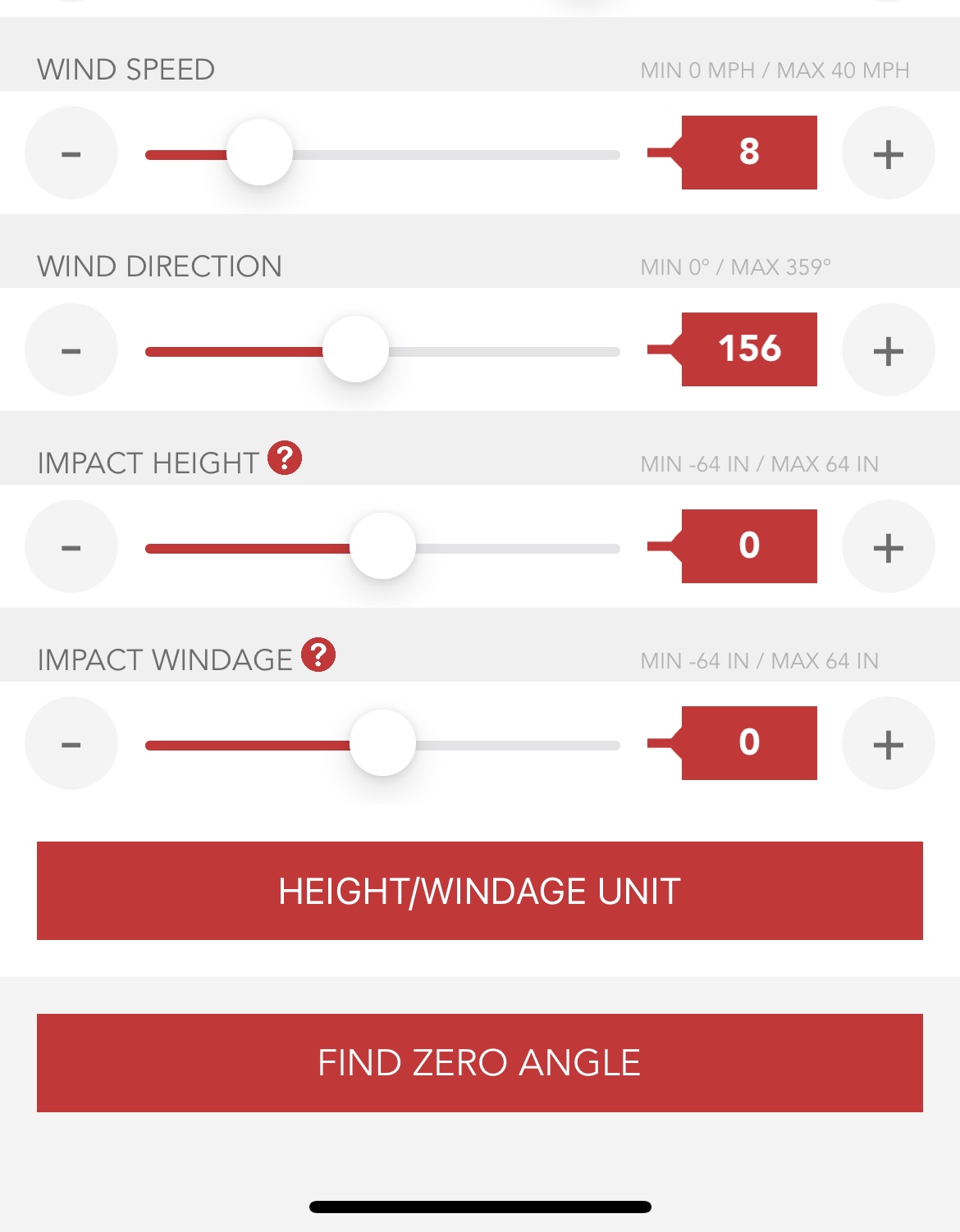Edit the wind direction value 156
Screen dimensions: 960x1232
click(748, 349)
